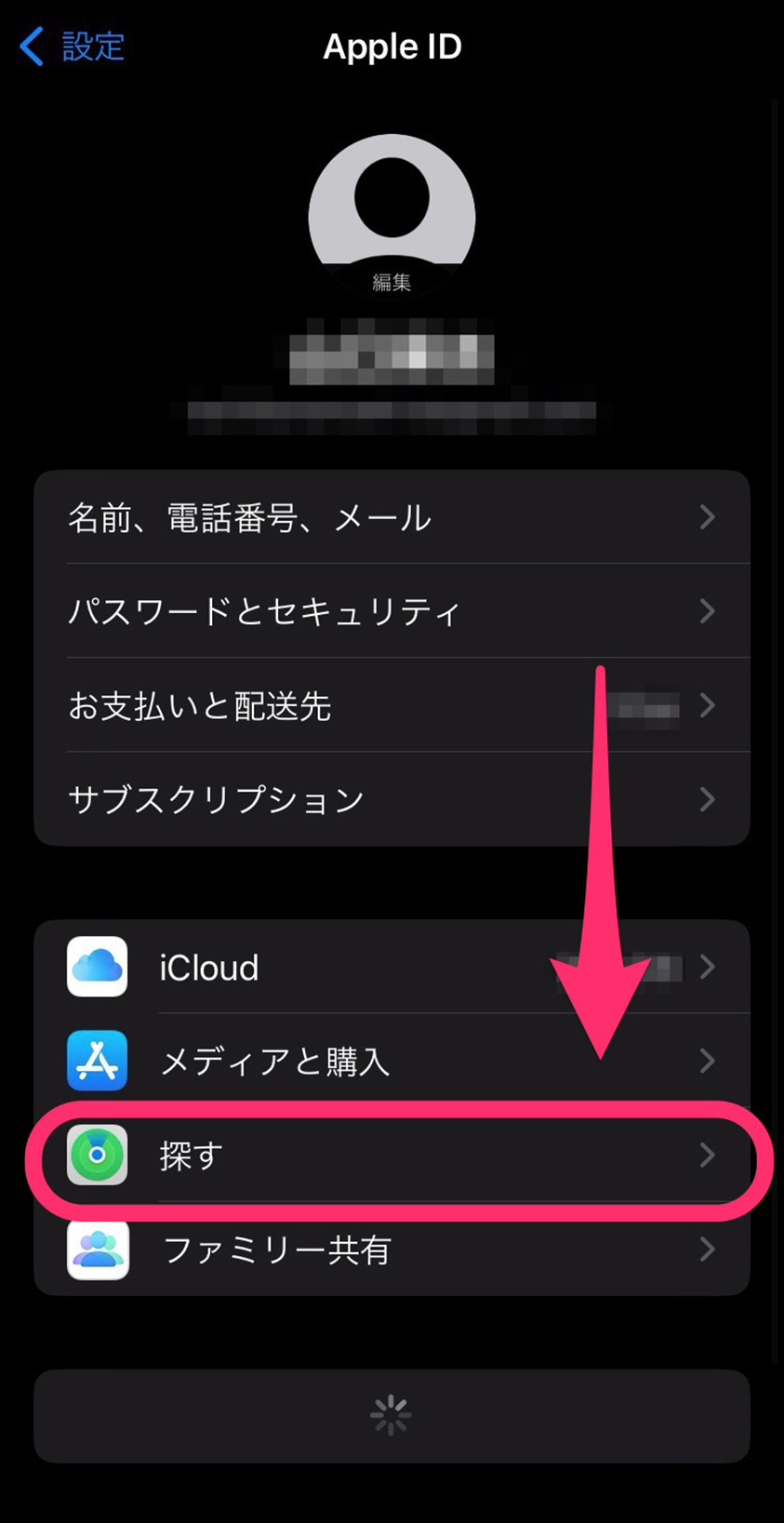Select the 探す row

(392, 1155)
